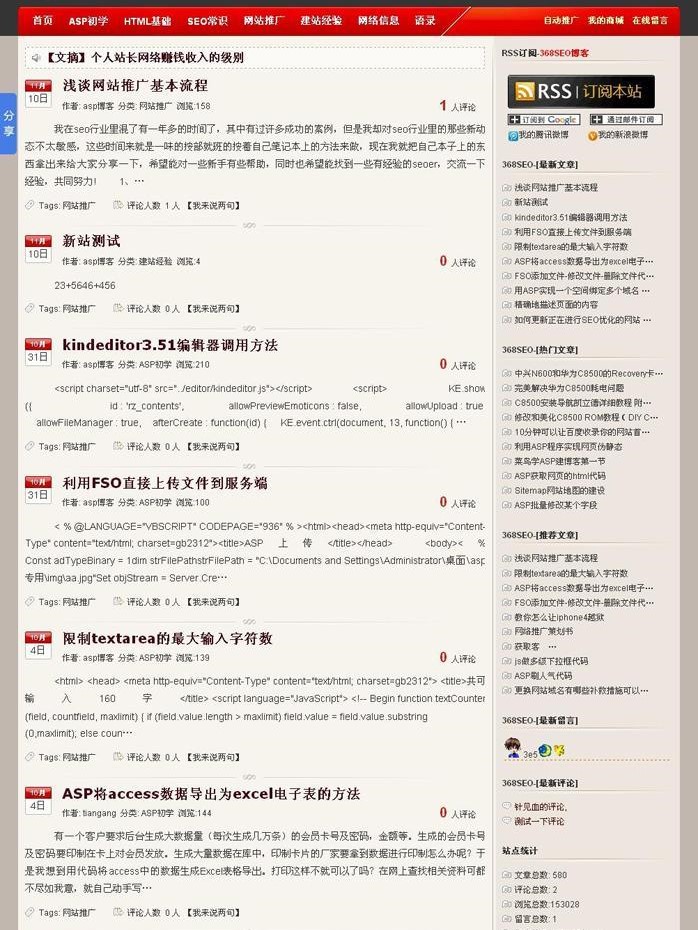The width and height of the screenshot is (698, 930).
Task: Open the 网站推广 navigation tab
Action: (x=263, y=20)
